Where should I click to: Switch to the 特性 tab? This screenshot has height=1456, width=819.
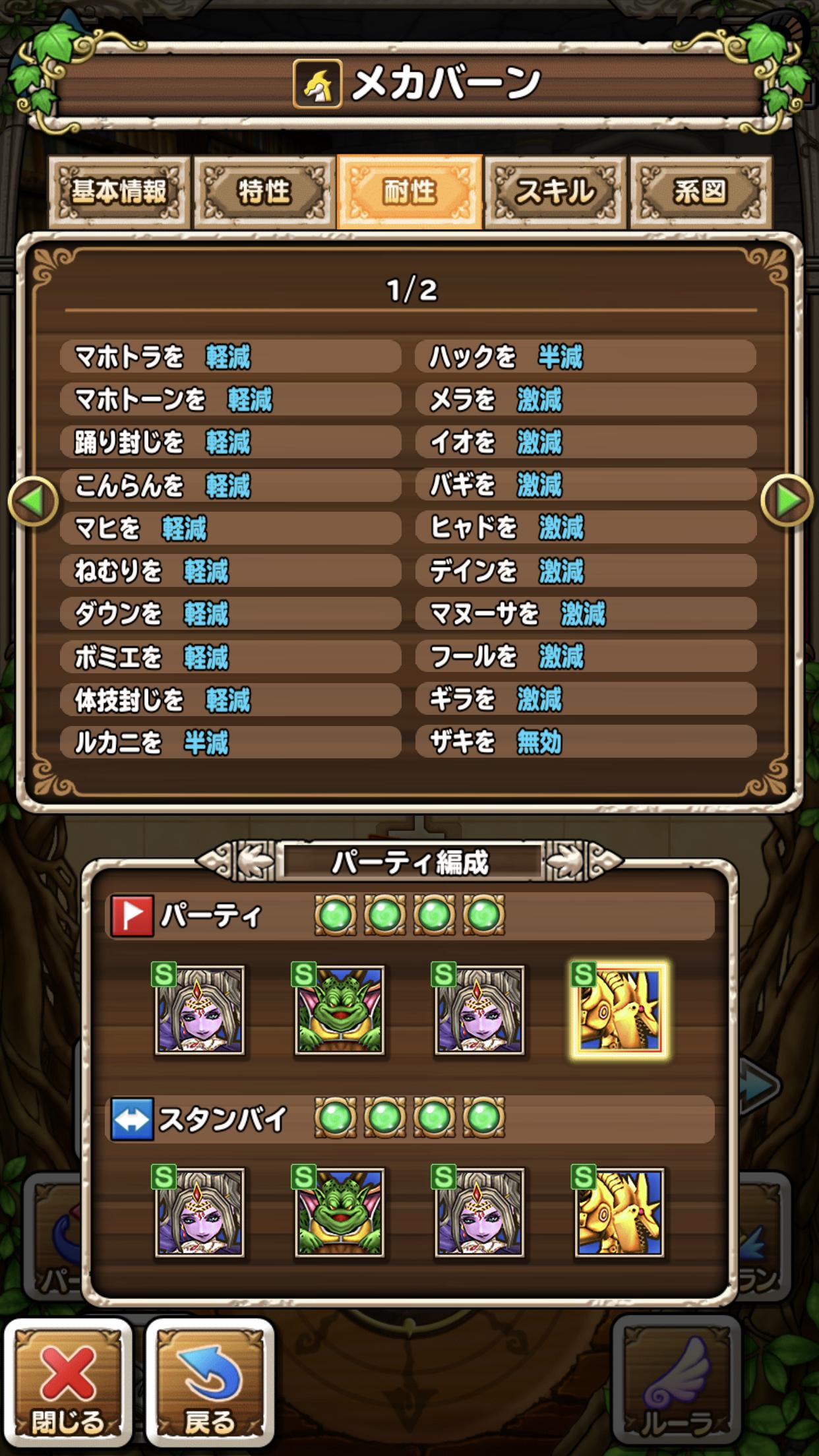(x=264, y=192)
